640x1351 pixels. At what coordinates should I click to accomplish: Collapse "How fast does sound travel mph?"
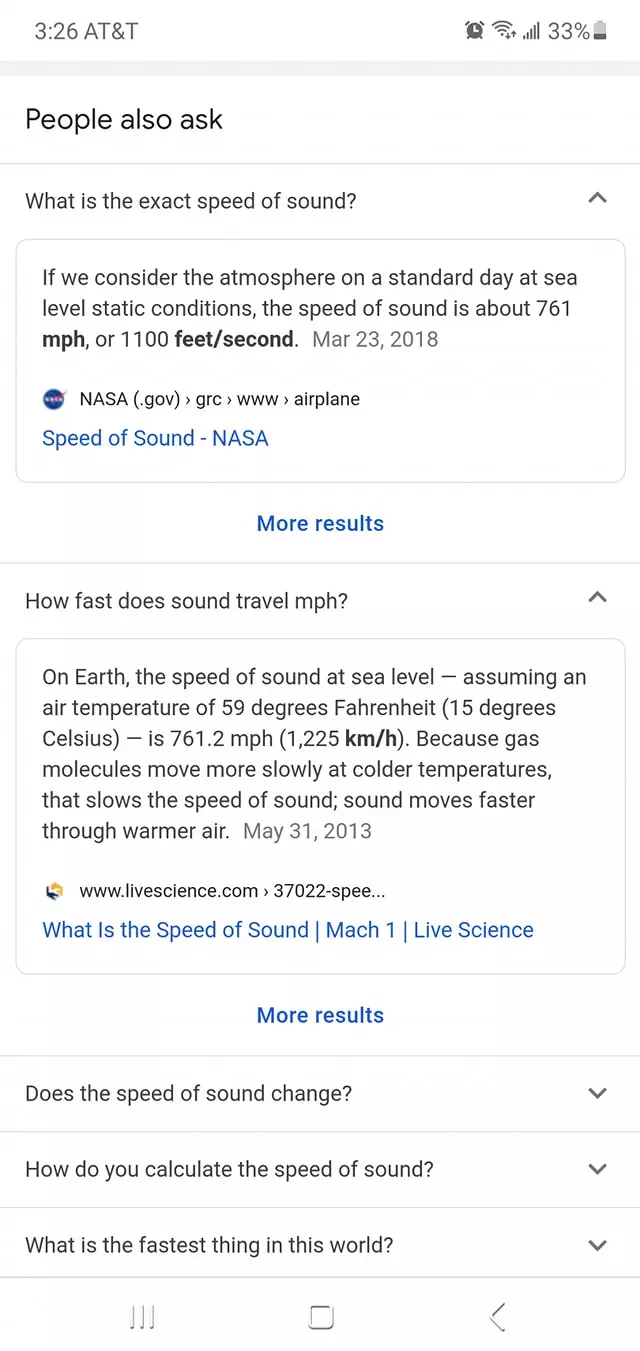pos(597,598)
